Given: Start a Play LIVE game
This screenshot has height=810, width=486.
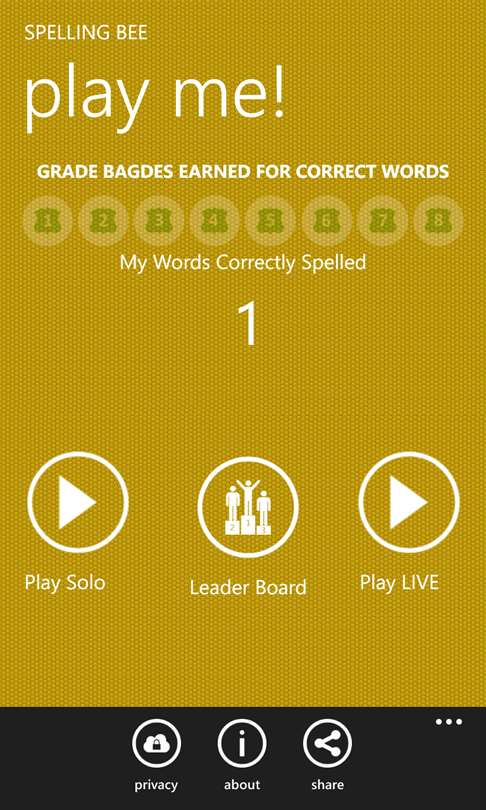Looking at the screenshot, I should coord(409,502).
